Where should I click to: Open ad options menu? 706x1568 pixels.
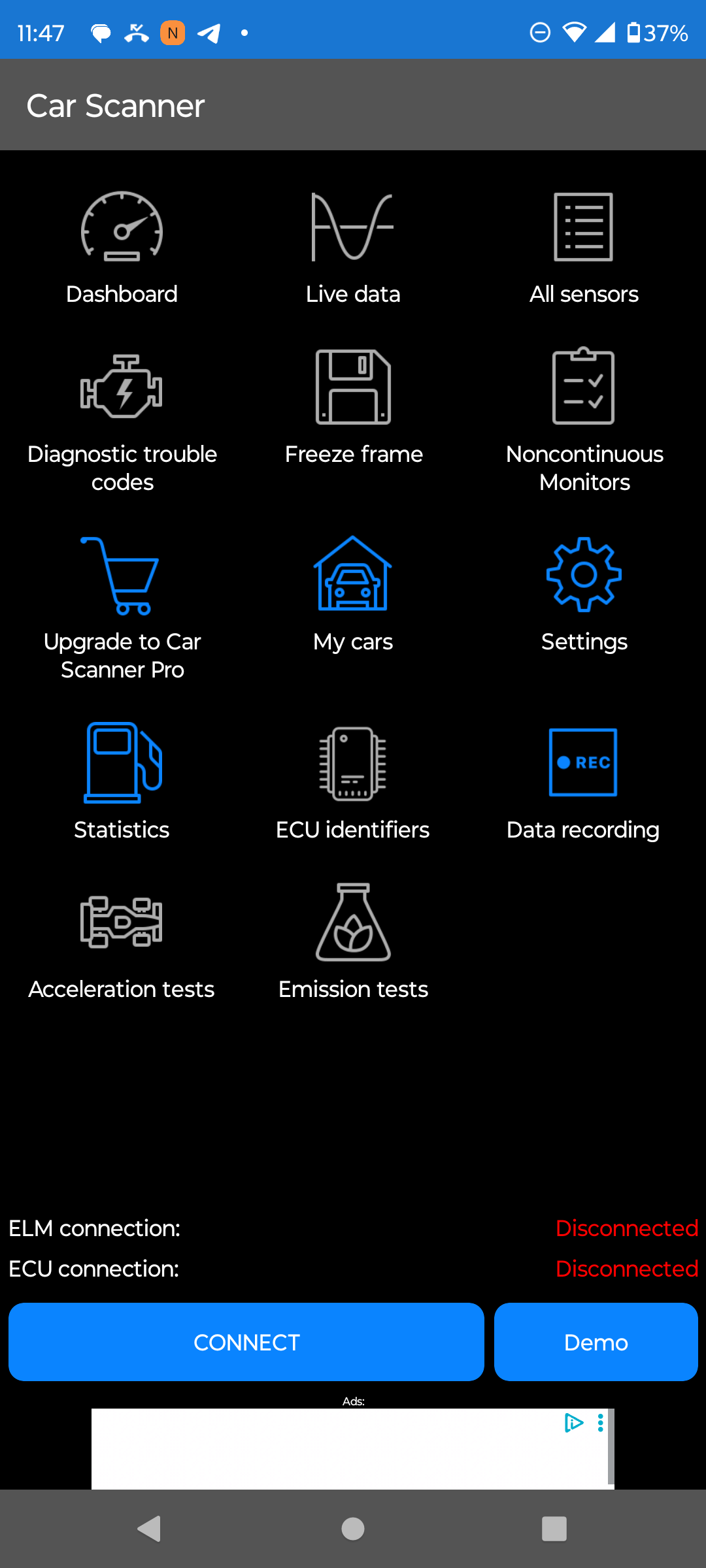[x=600, y=1423]
